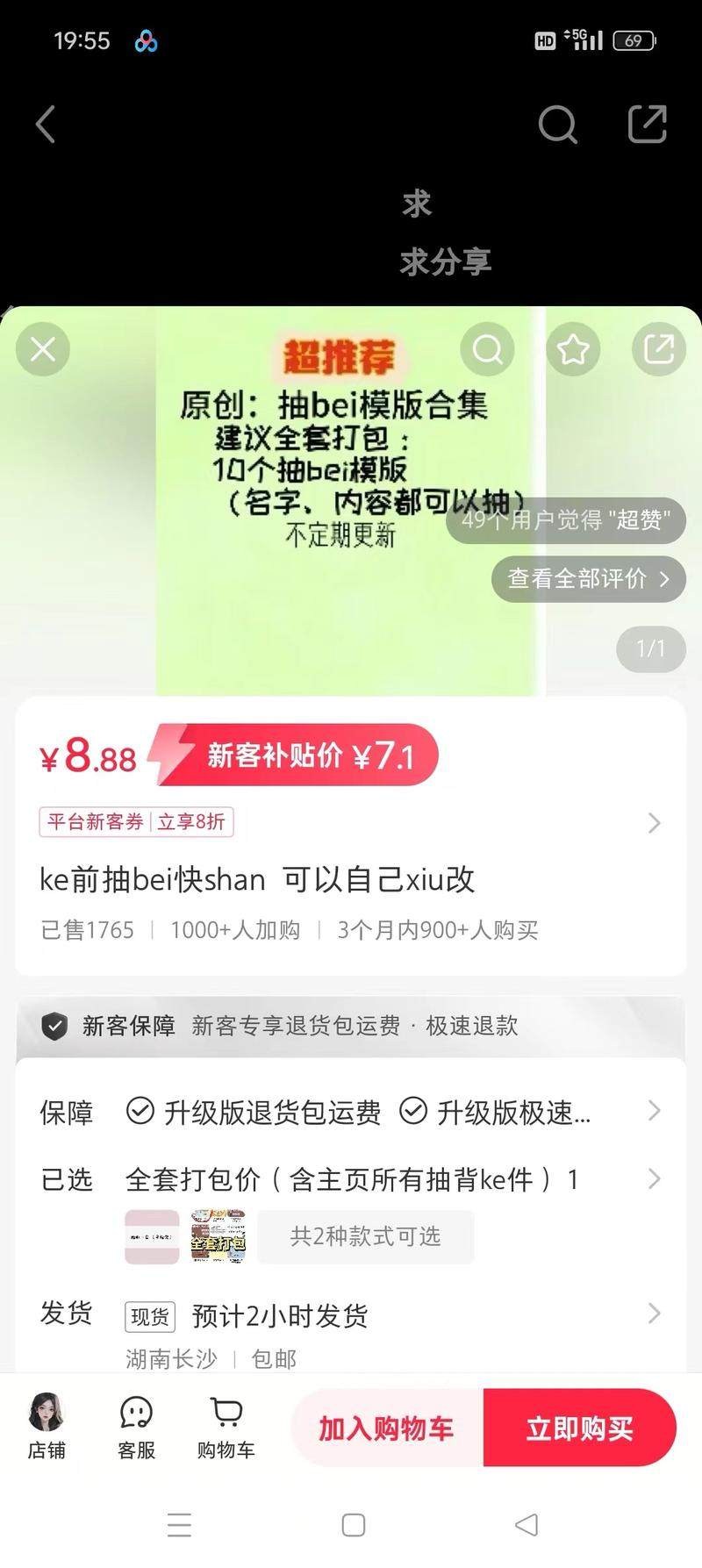Buy now with 立即购买

coord(579,1428)
